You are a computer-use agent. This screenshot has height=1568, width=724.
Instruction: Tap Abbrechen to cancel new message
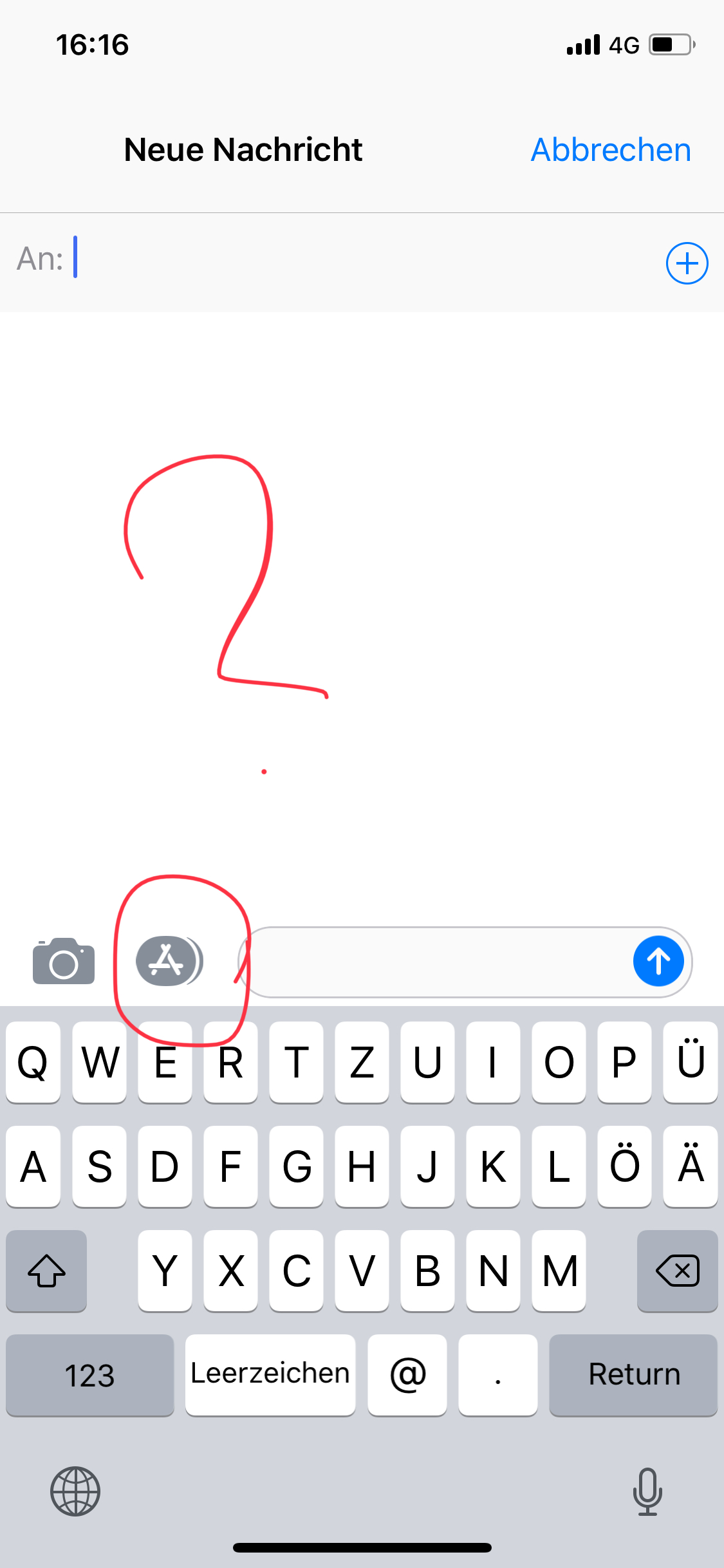pos(610,150)
